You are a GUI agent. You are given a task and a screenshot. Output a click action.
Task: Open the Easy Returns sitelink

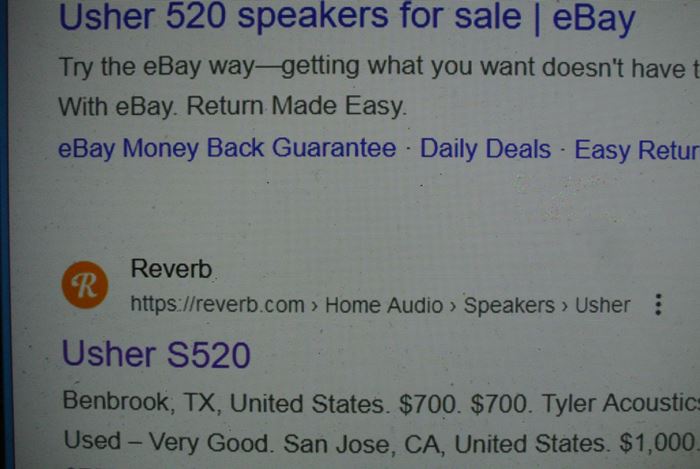pyautogui.click(x=636, y=151)
